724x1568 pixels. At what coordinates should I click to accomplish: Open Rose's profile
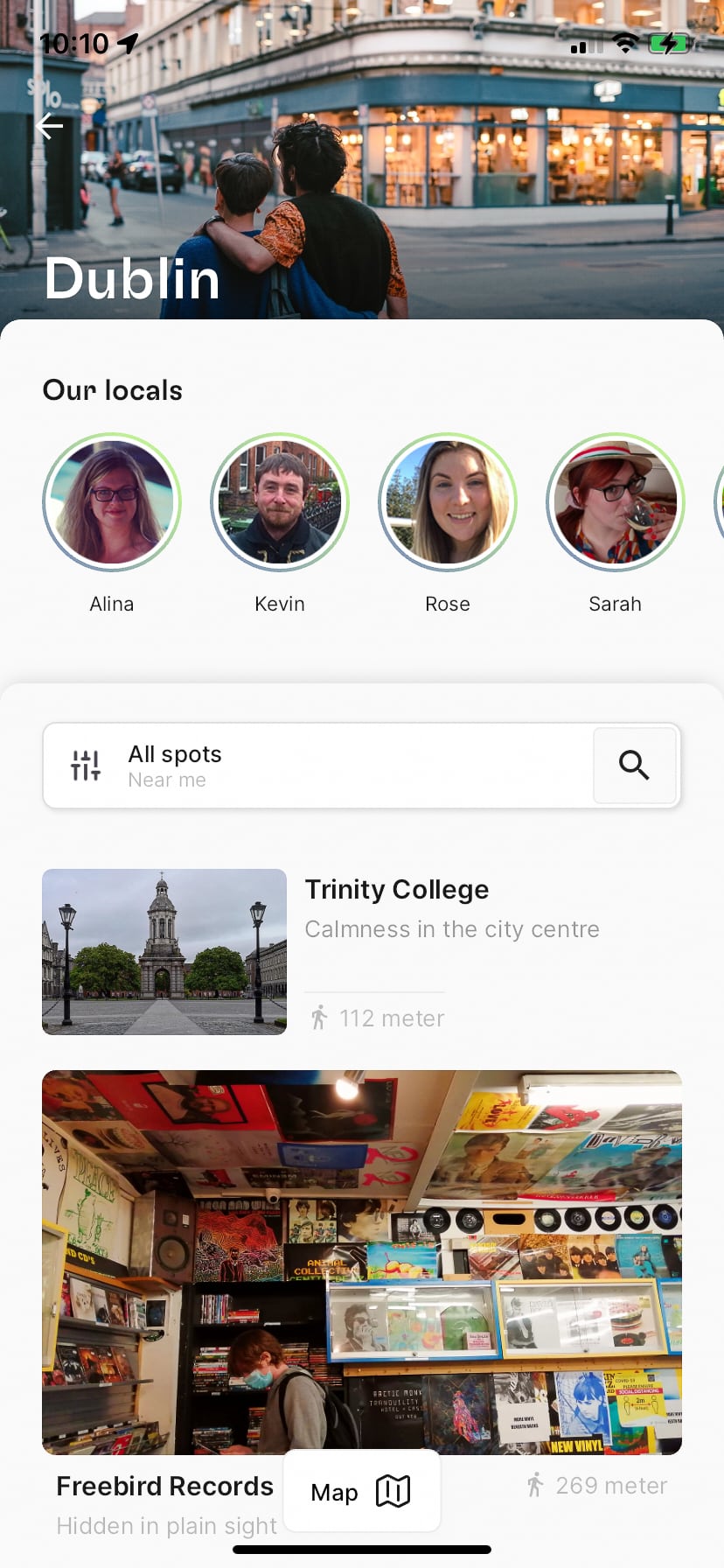pos(448,502)
